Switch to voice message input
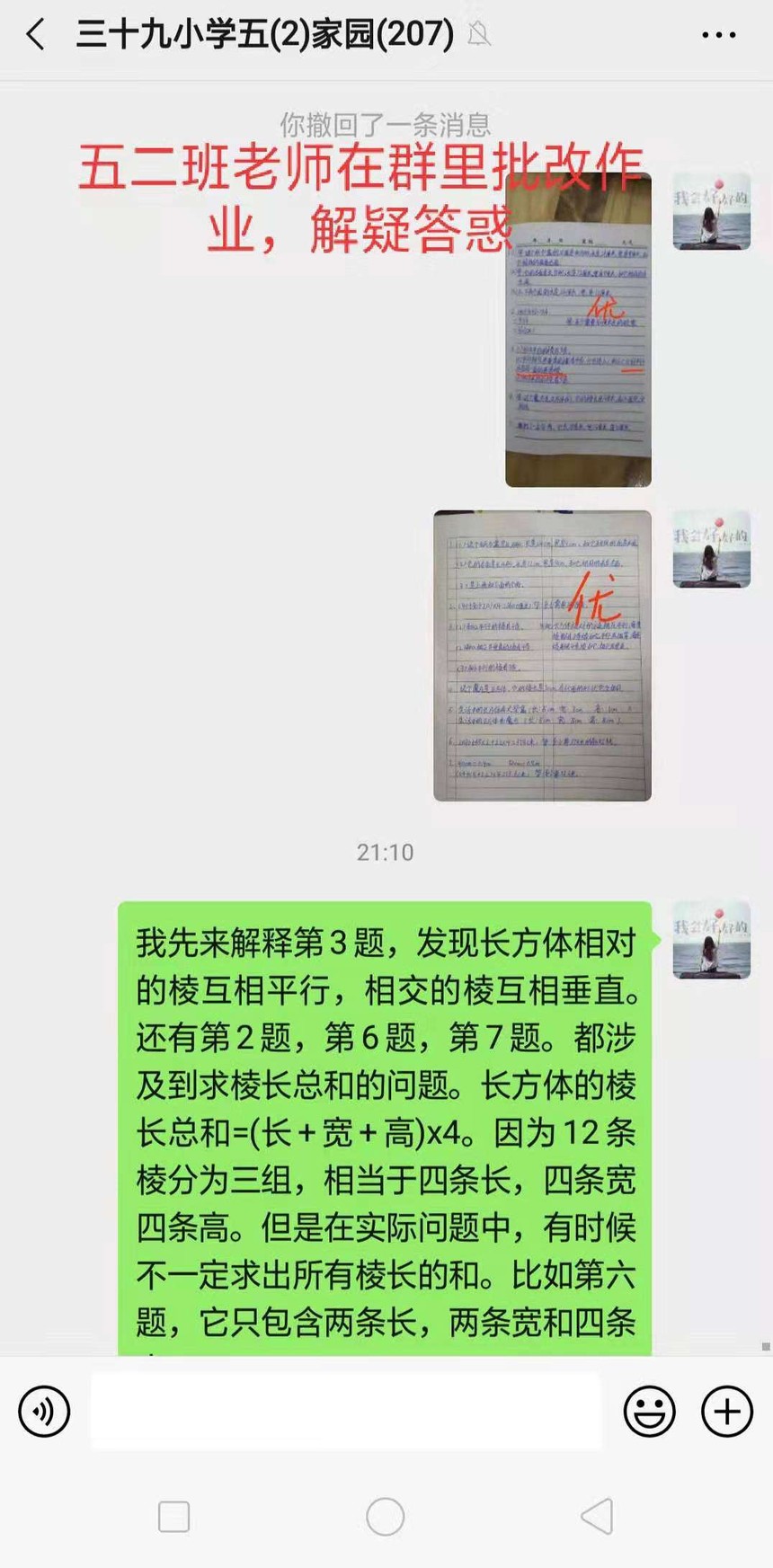 click(44, 1411)
